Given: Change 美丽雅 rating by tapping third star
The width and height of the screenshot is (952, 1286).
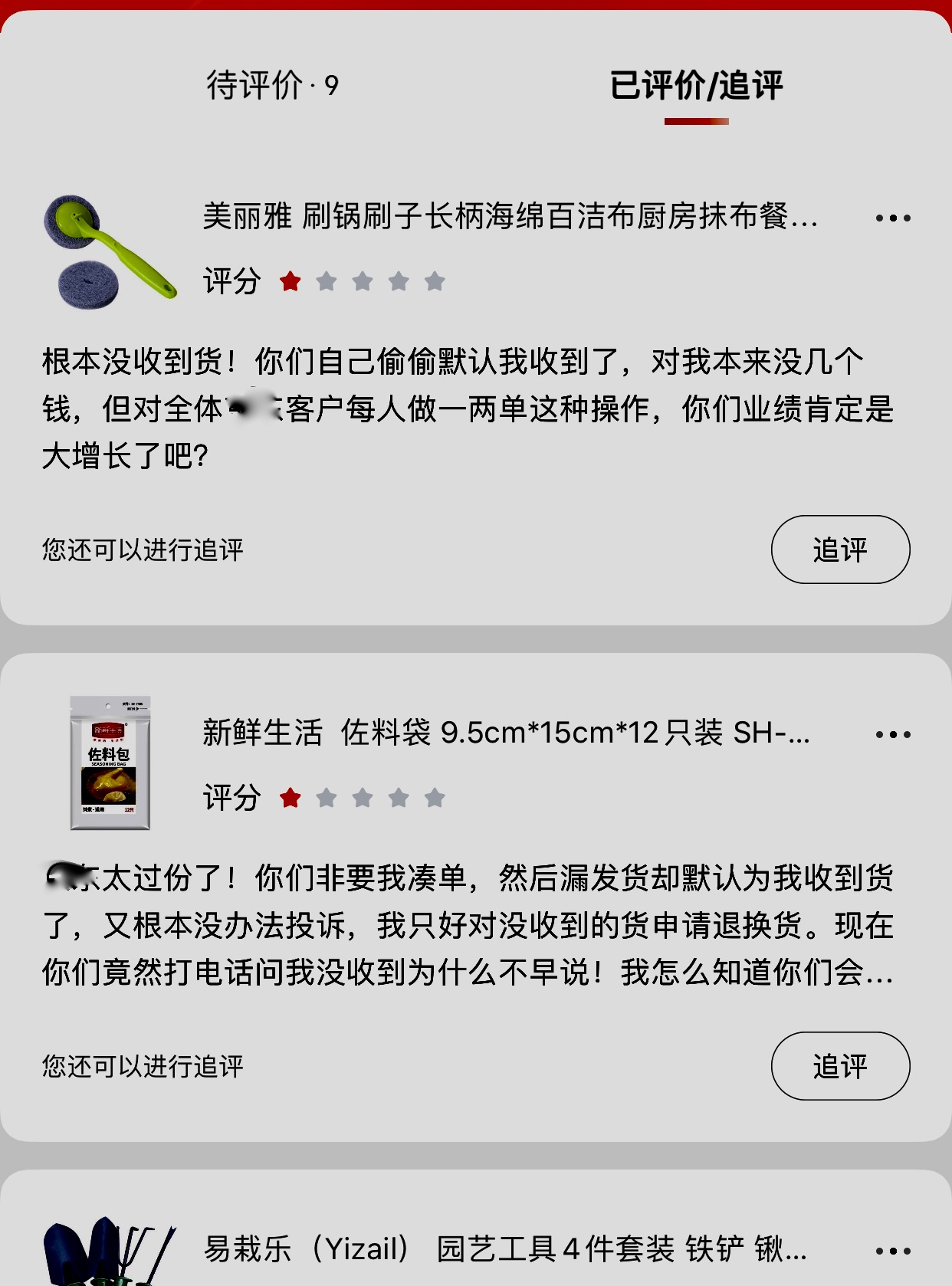Looking at the screenshot, I should 362,280.
